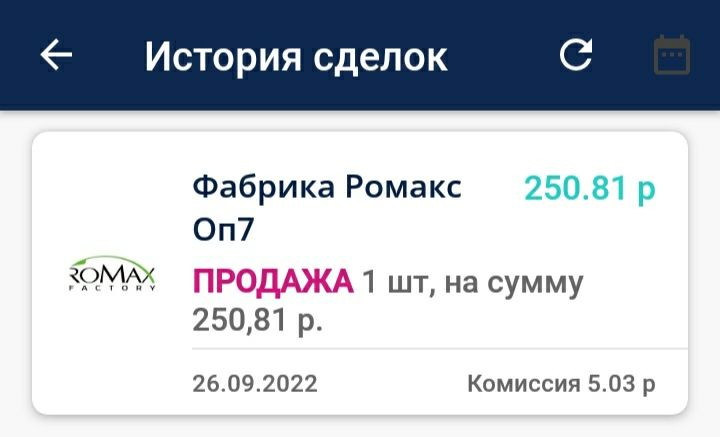Open the calendar date filter
This screenshot has height=437, width=720.
[672, 55]
